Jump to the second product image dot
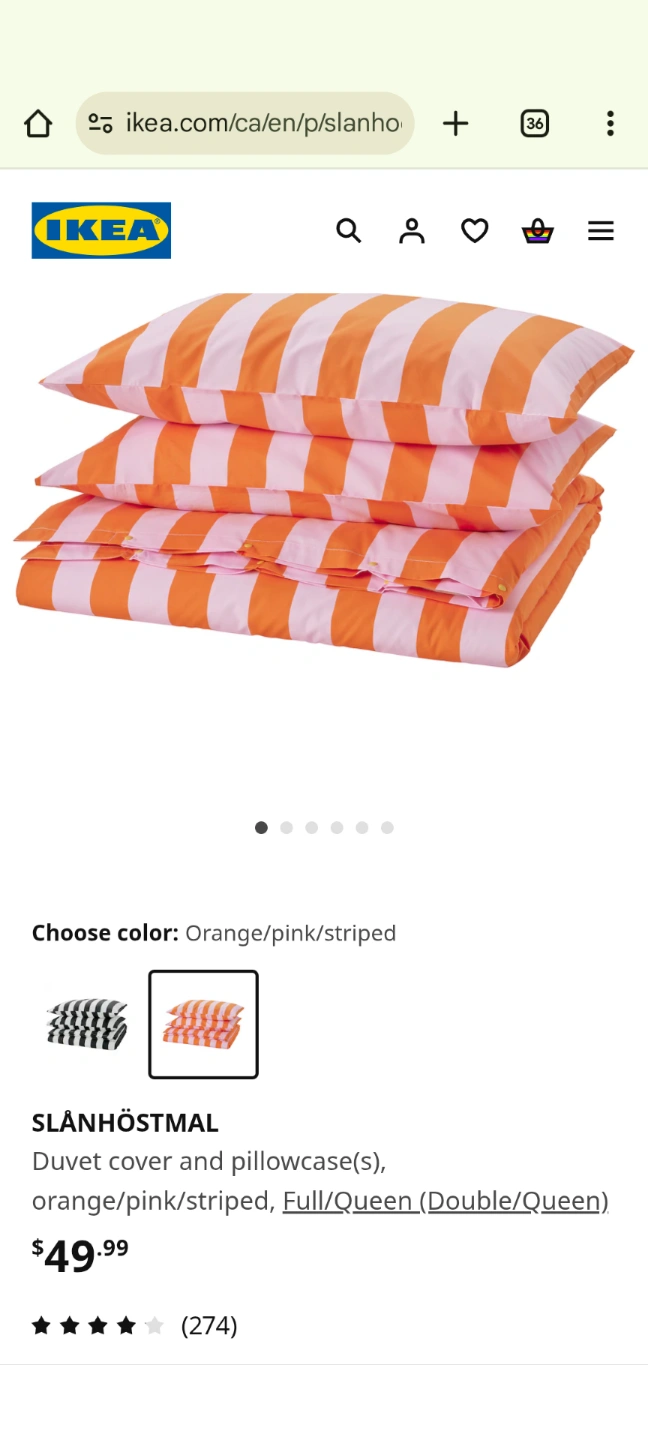 tap(287, 828)
